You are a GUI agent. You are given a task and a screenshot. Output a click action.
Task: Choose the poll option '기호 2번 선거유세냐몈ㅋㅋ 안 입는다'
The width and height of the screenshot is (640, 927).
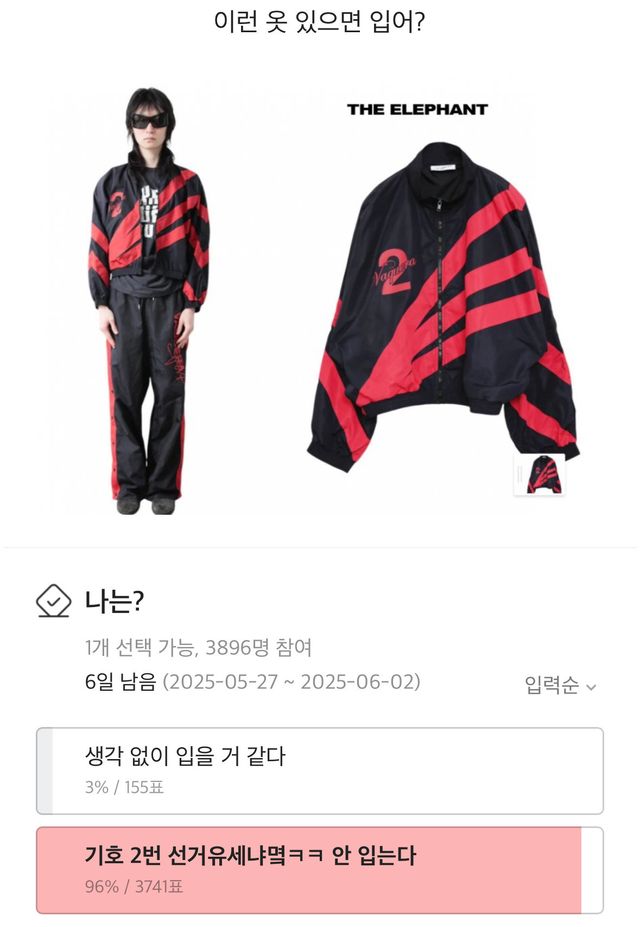[320, 869]
